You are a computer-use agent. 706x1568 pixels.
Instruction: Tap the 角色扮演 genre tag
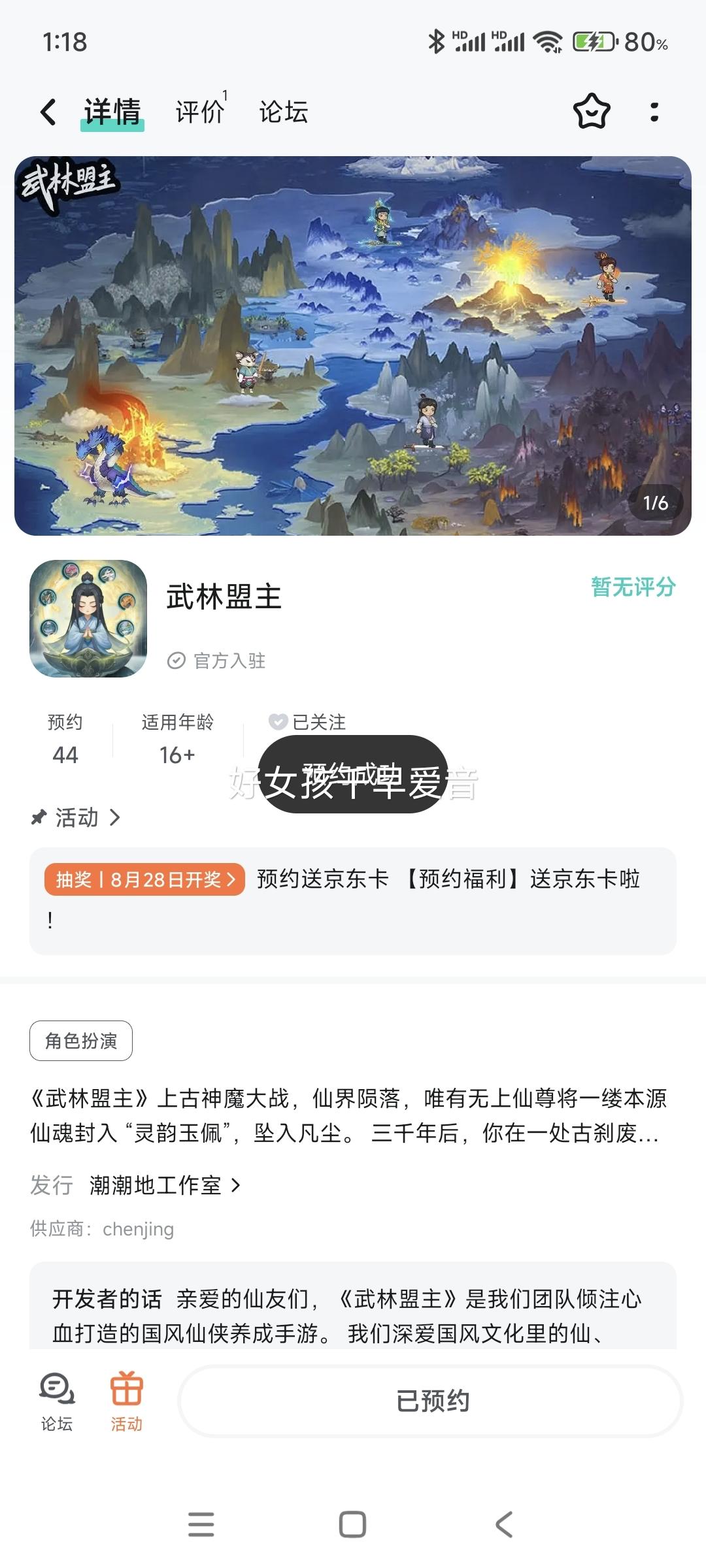click(81, 1041)
